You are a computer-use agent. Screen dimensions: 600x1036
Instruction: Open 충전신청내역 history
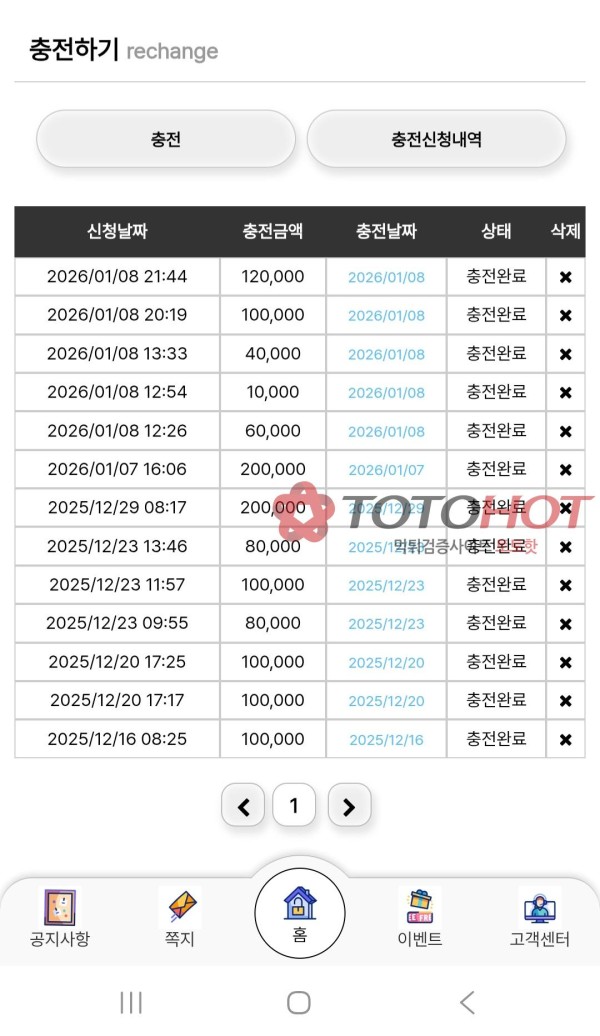point(436,139)
